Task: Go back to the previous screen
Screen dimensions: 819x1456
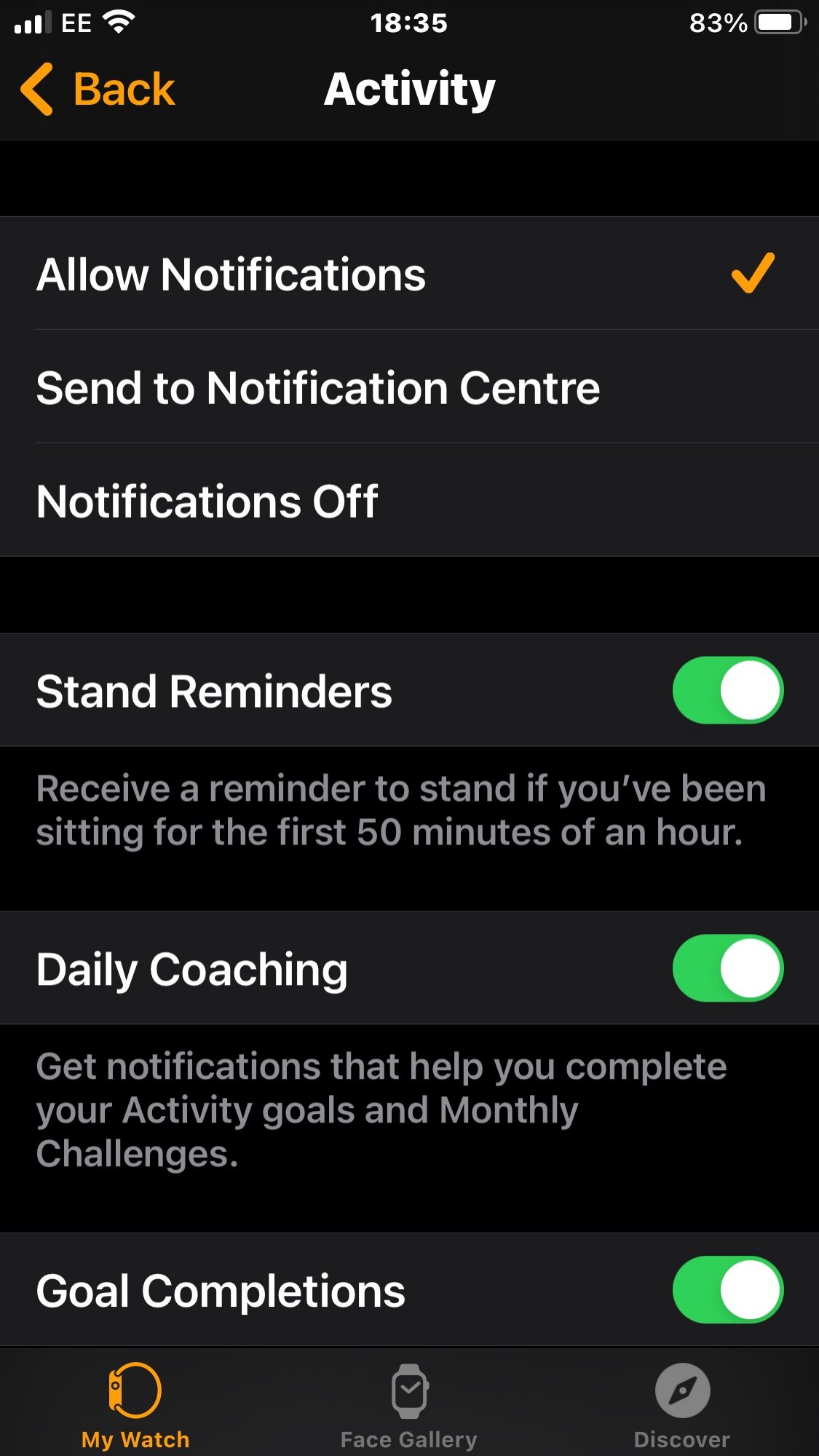Action: coord(98,90)
